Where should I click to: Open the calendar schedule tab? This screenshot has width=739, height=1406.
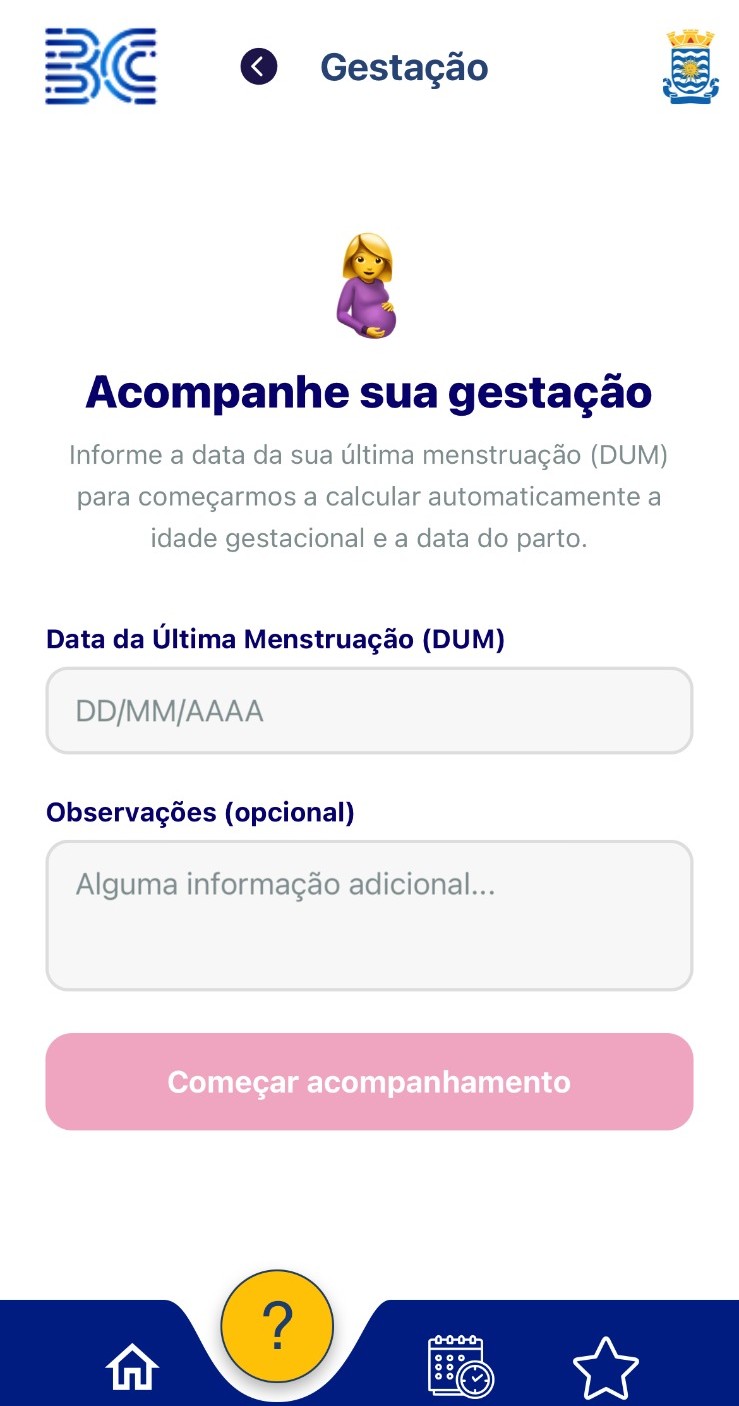tap(460, 1365)
